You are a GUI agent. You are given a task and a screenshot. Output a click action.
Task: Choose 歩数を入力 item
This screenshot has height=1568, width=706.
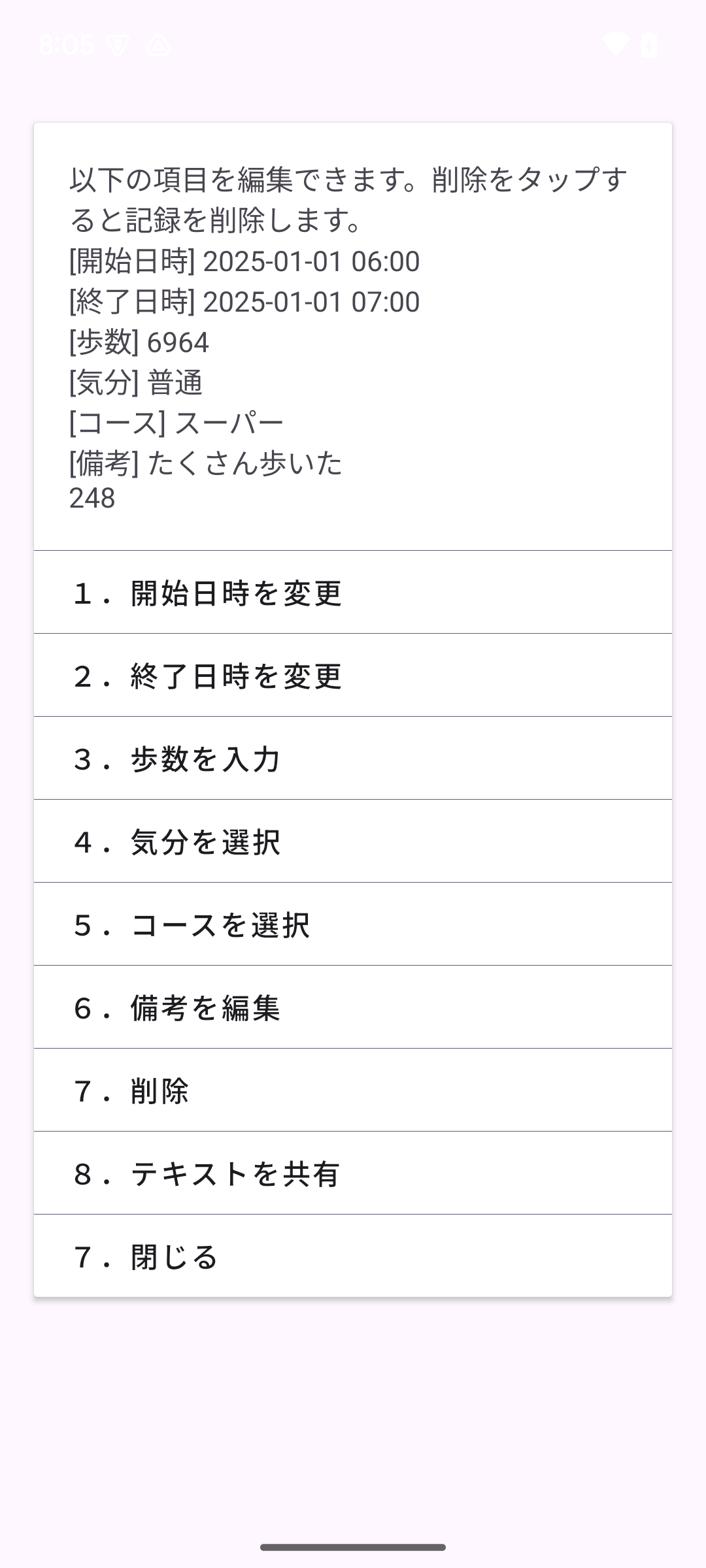point(353,759)
